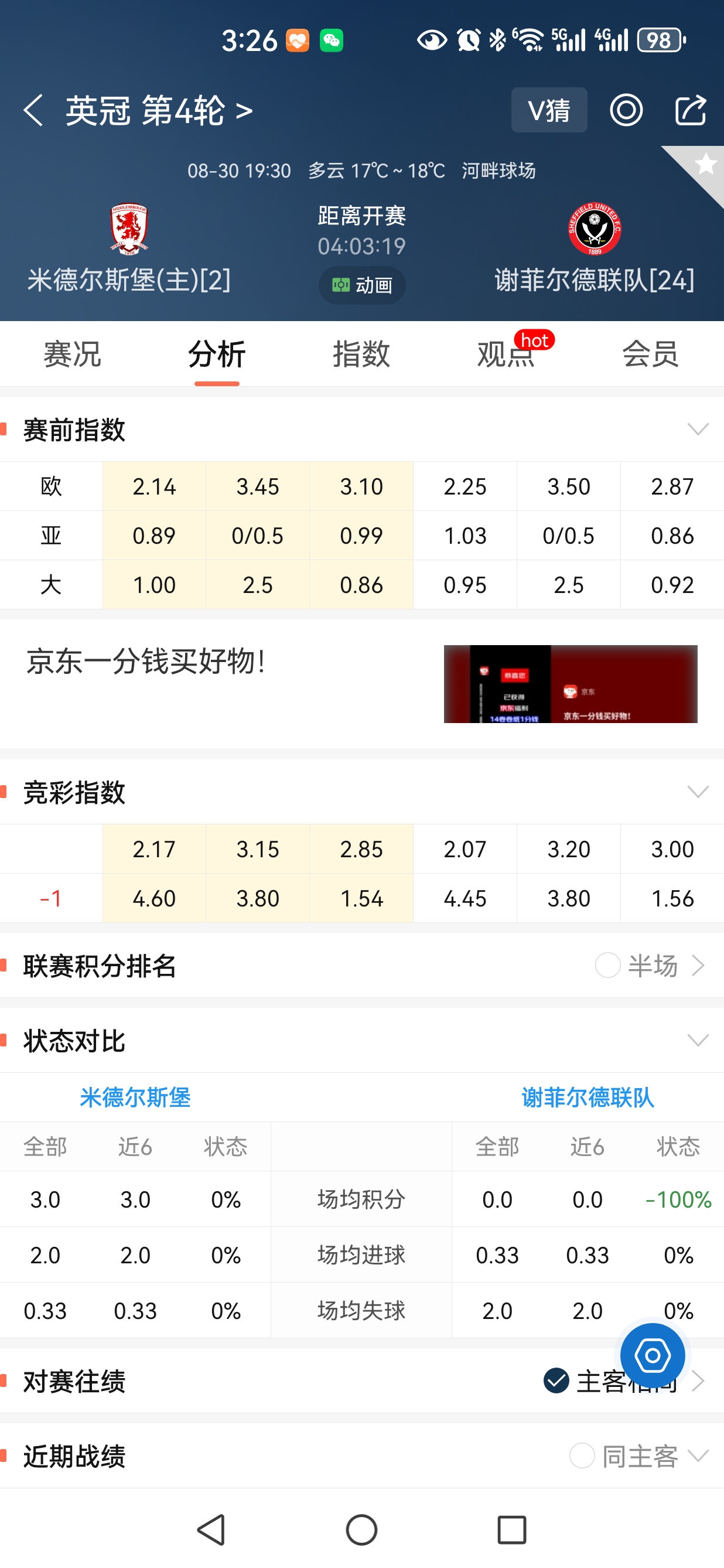The image size is (724, 1568).
Task: Switch to the 赛况 tab
Action: click(x=72, y=354)
